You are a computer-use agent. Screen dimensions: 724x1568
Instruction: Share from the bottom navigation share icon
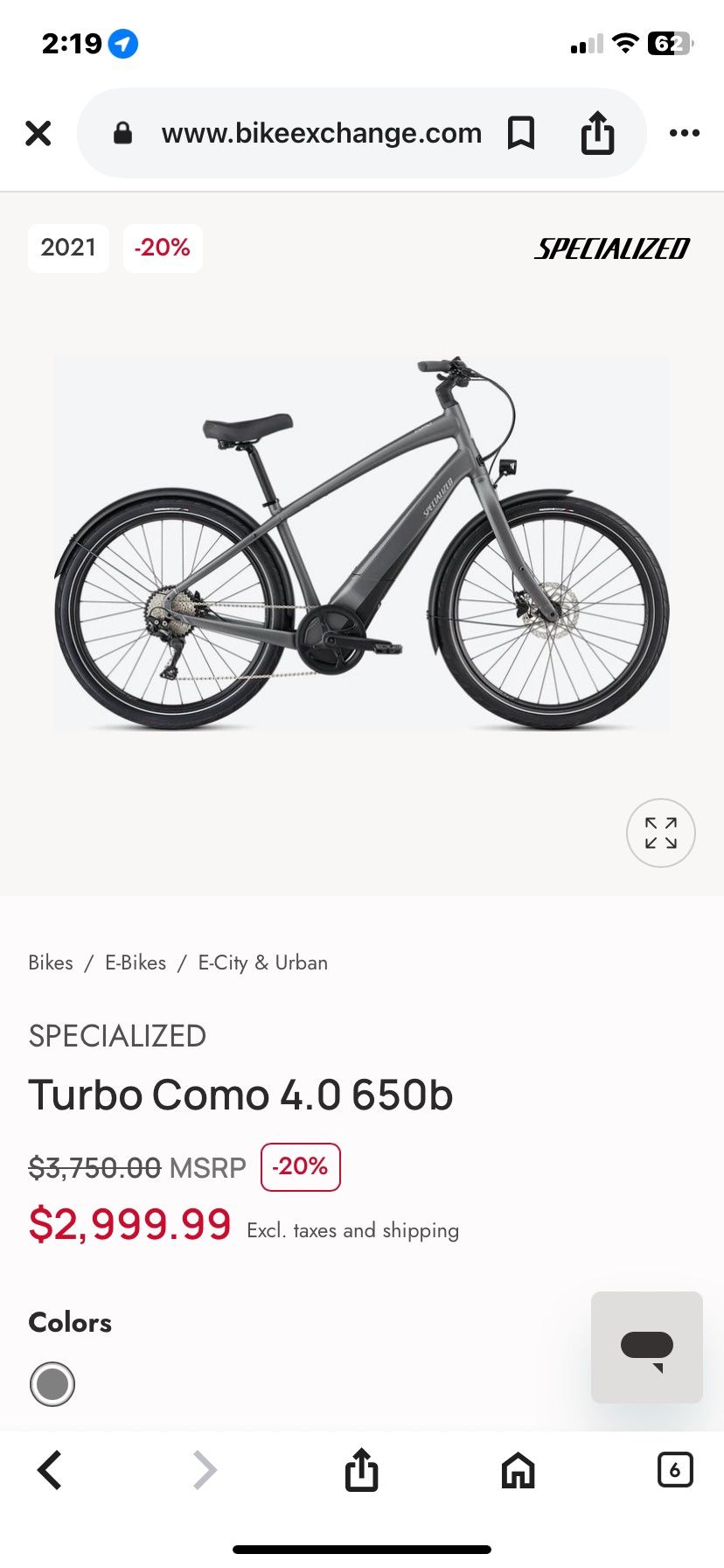point(361,1470)
